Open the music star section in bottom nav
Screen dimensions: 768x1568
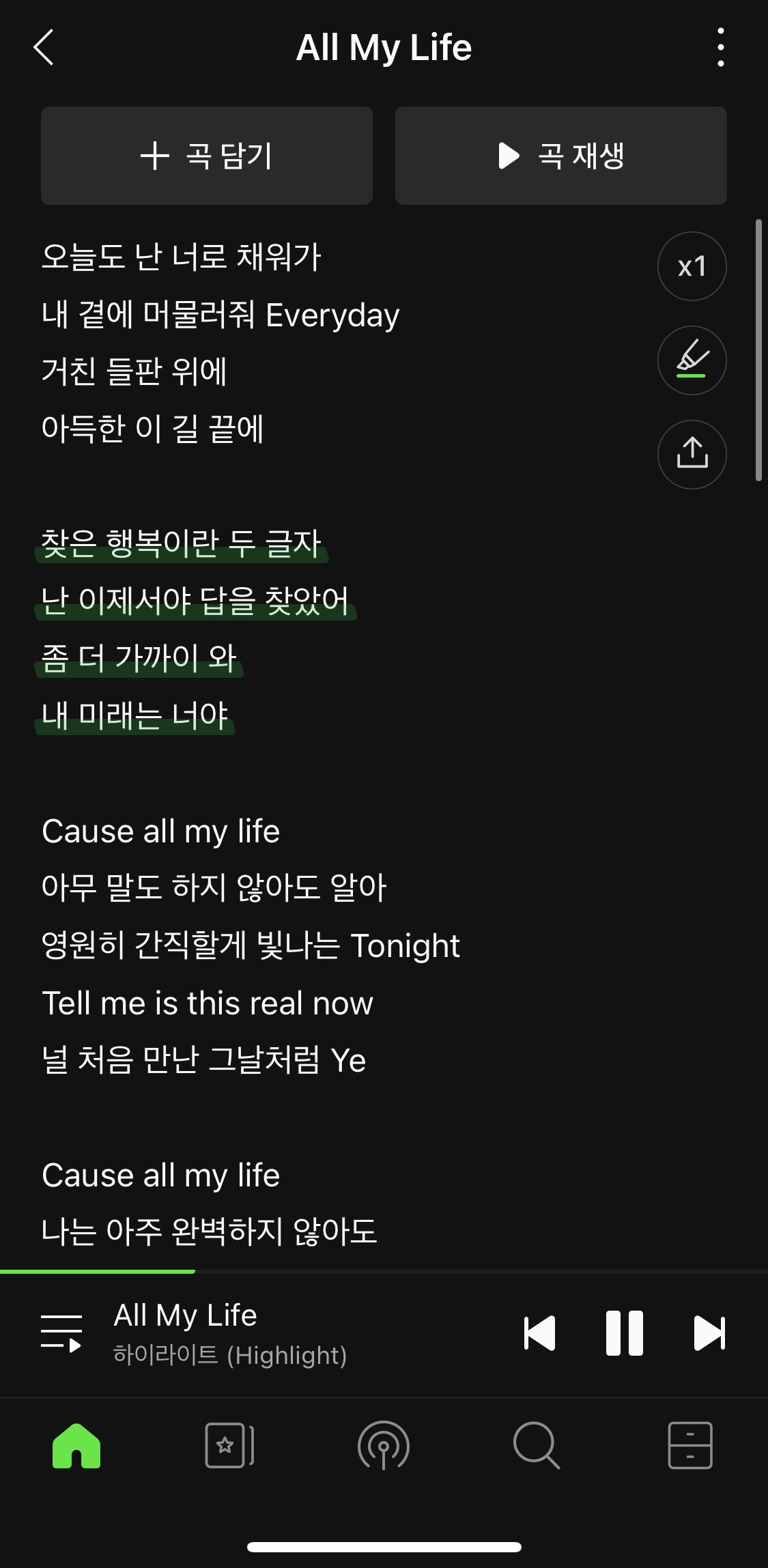[x=229, y=1447]
